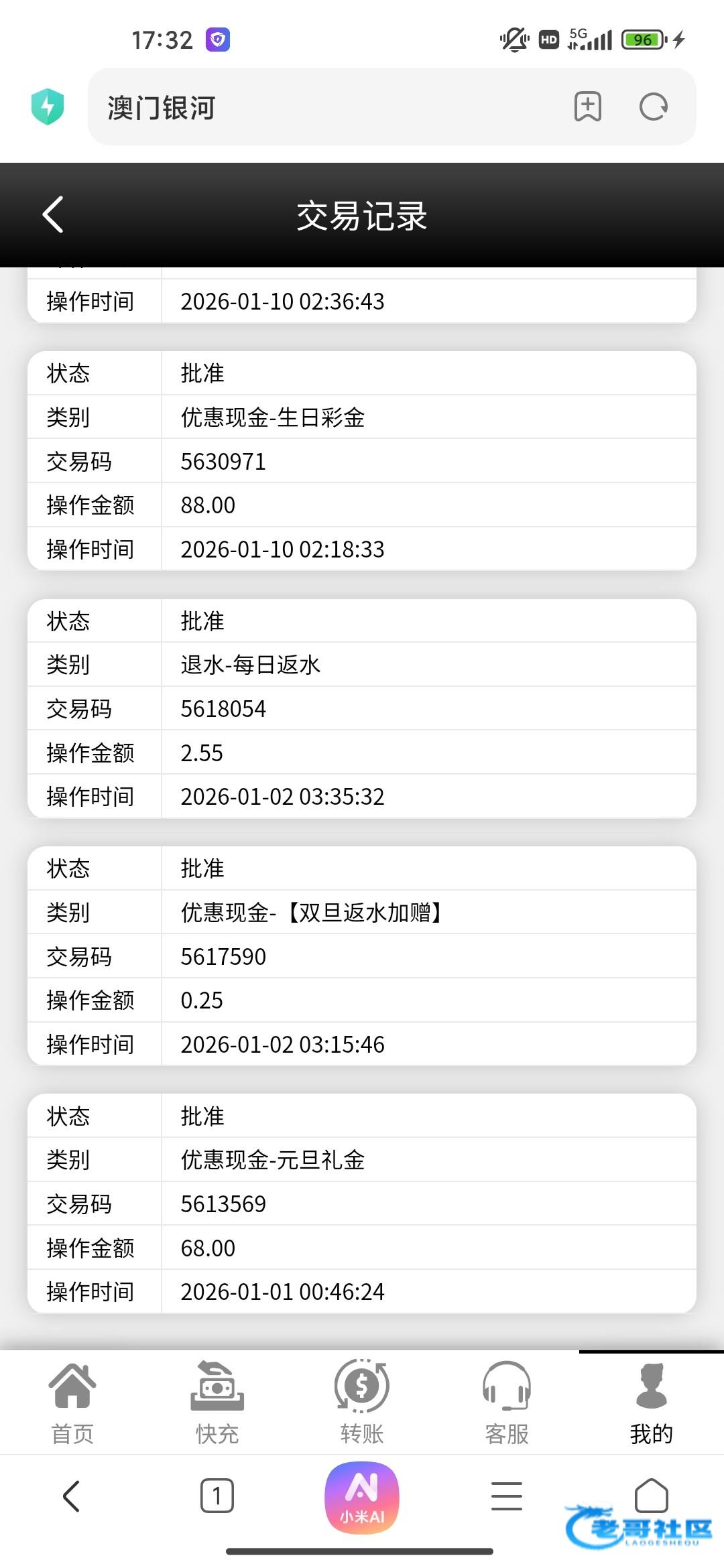Tap the browser back arrow

click(71, 1496)
